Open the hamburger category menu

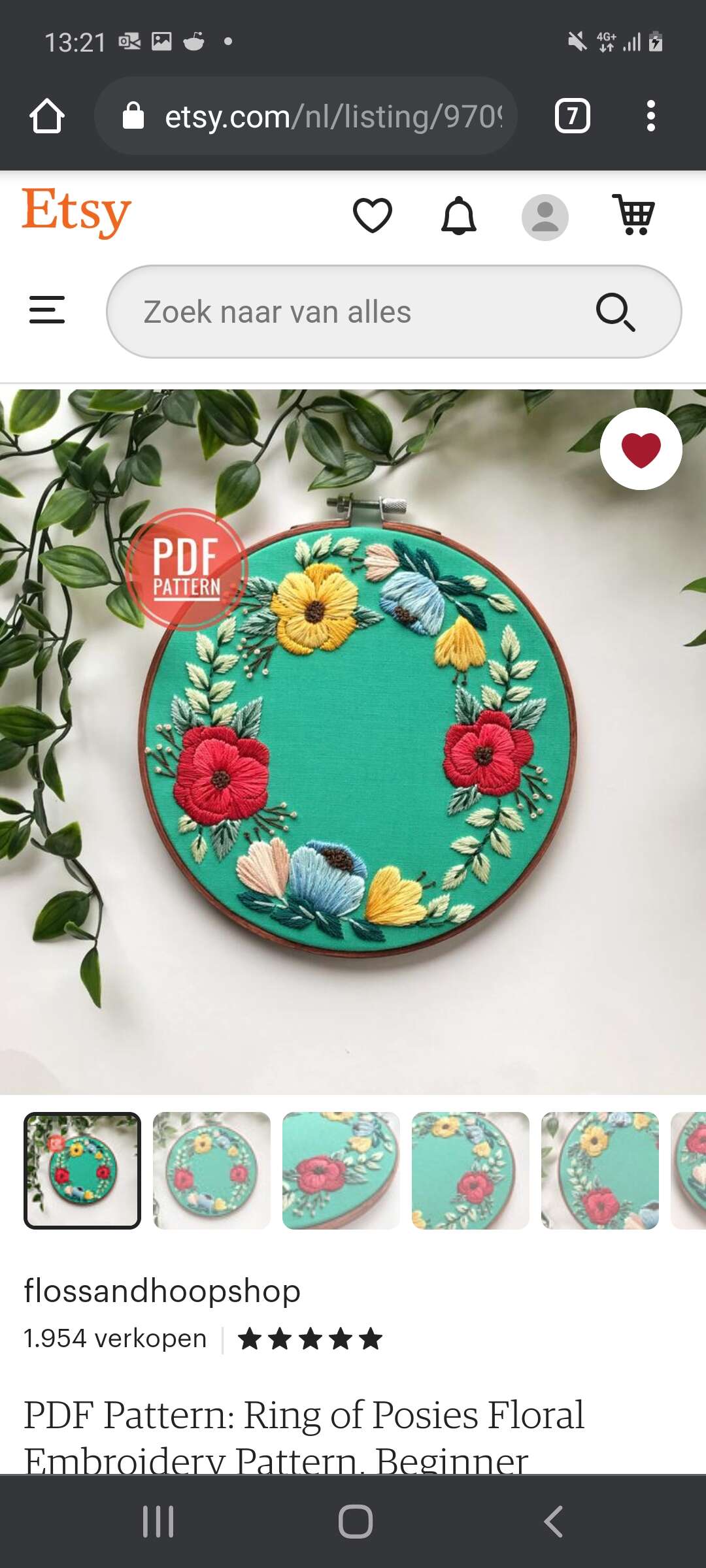pos(47,310)
